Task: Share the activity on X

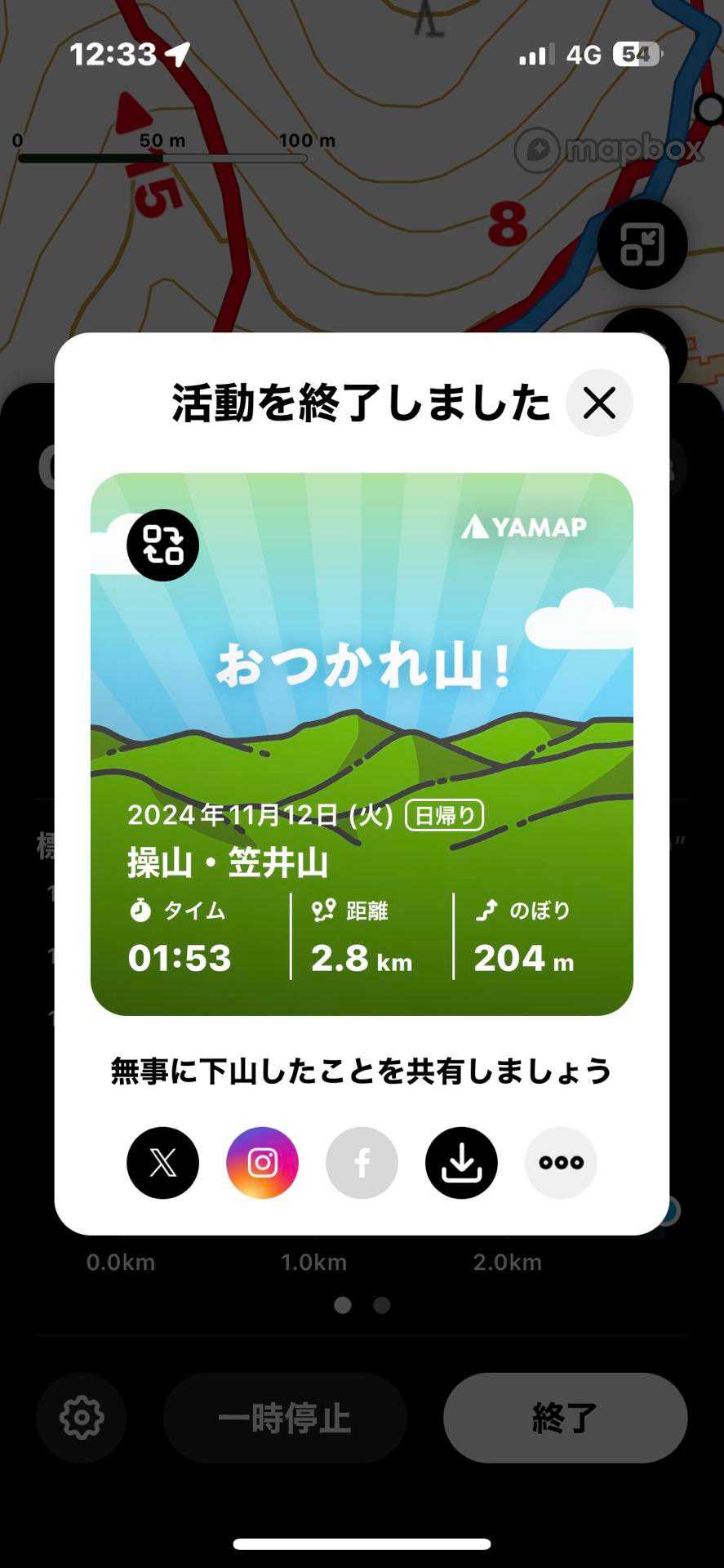Action: (162, 1162)
